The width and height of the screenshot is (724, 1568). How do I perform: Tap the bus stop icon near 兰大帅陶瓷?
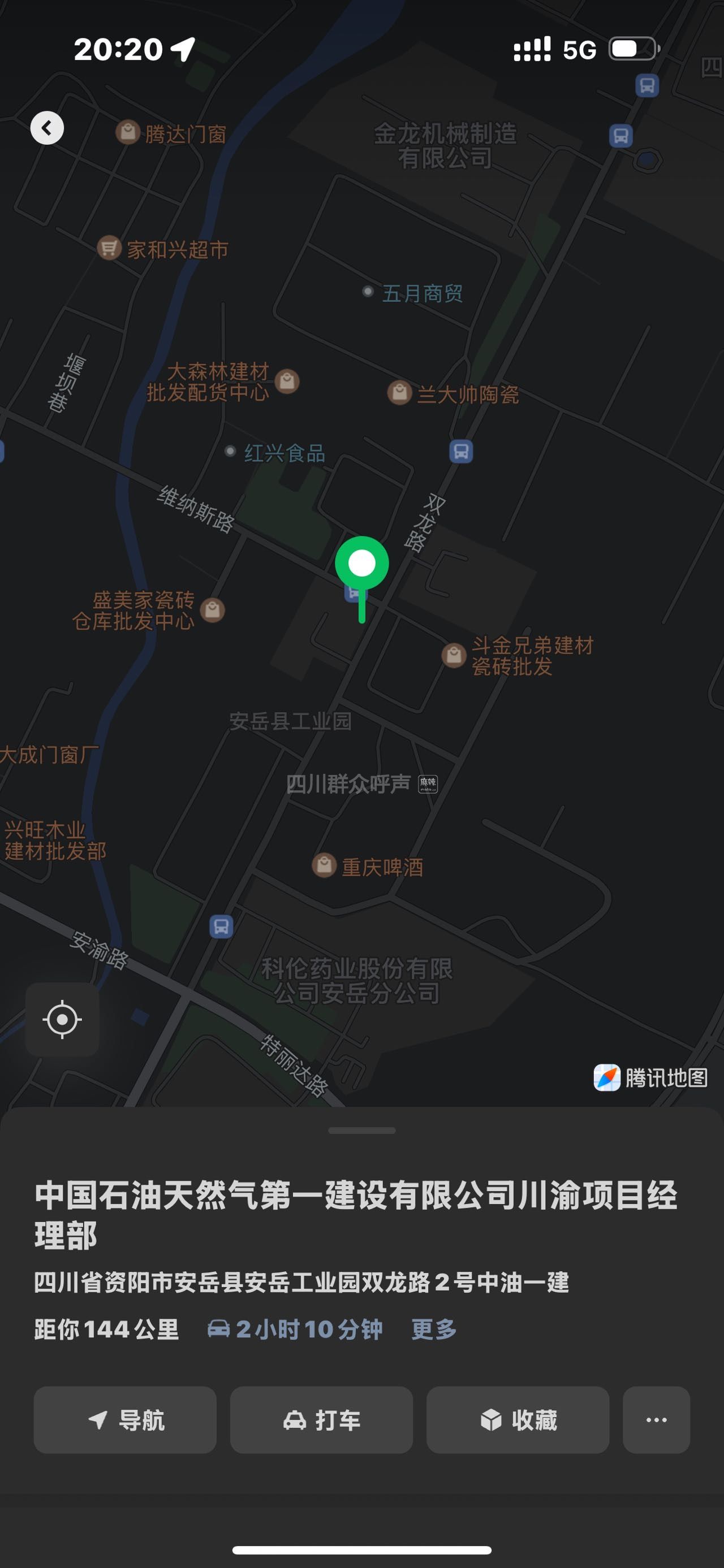(x=461, y=451)
